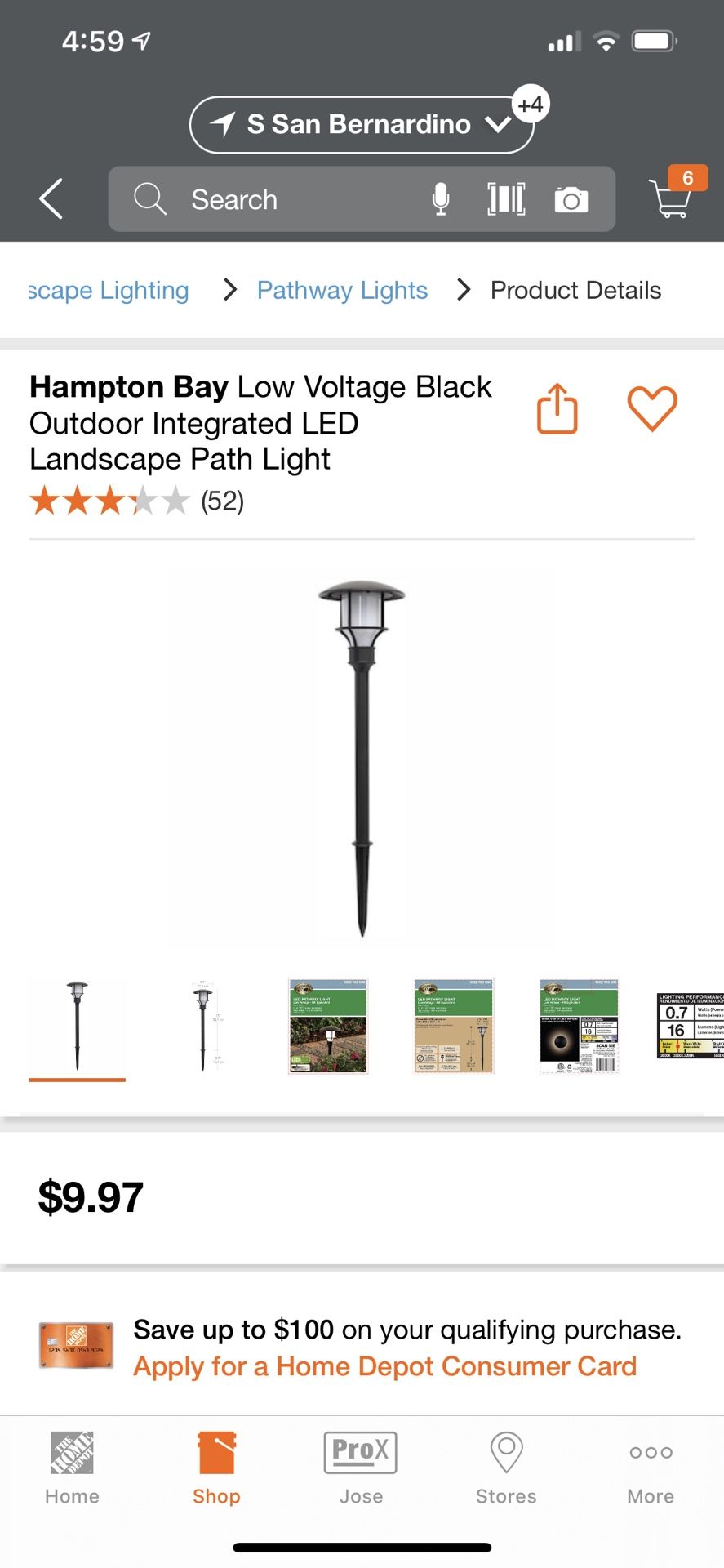
Task: Expand Pathway Lights breadcrumb chevron
Action: pos(462,290)
